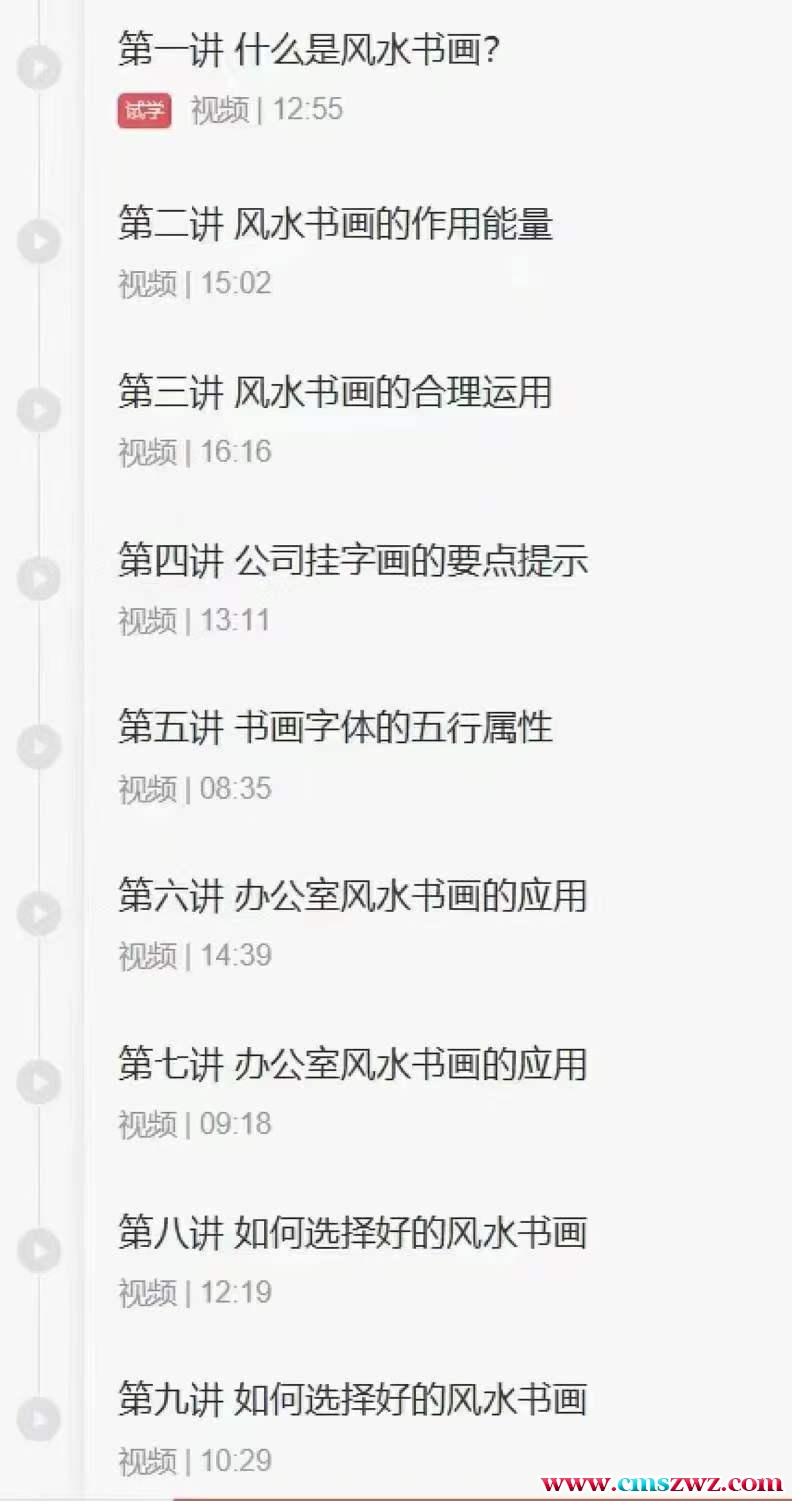
Task: Open lesson 第一讲 什么是风水书画
Action: 308,49
